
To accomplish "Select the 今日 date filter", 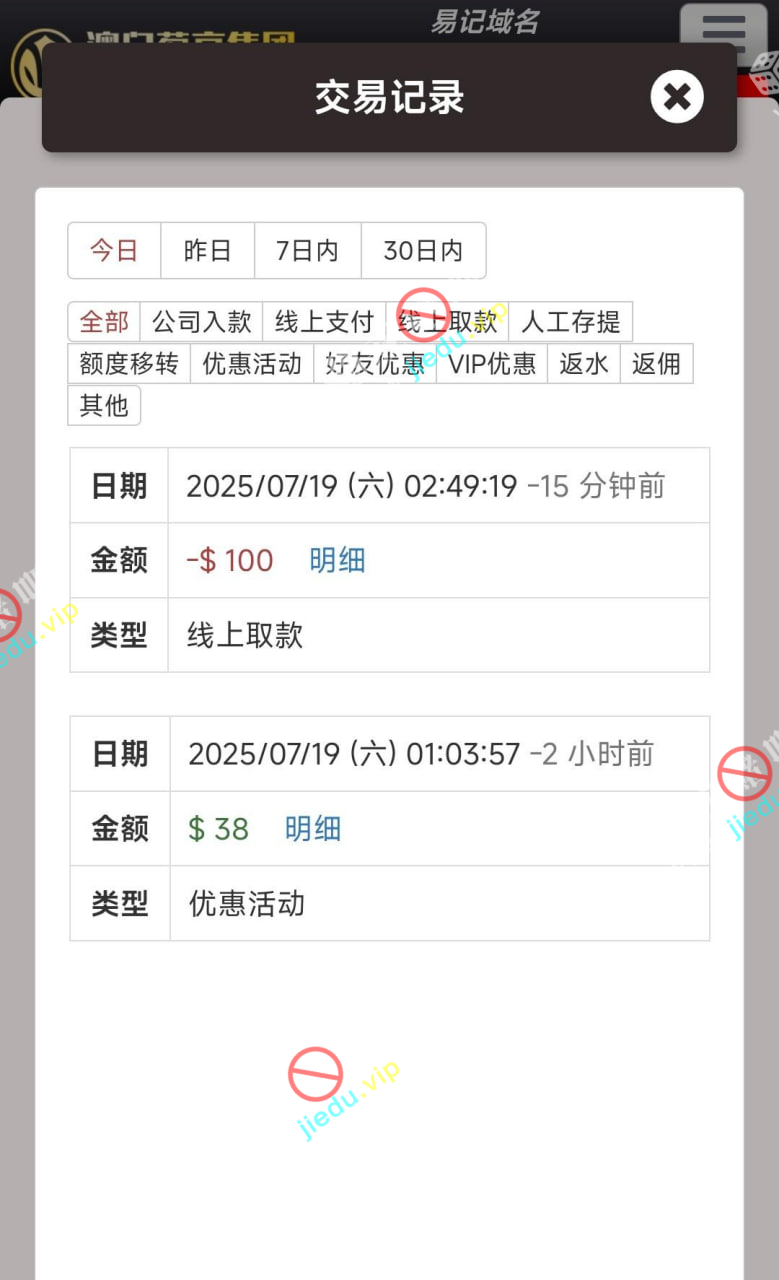I will pos(114,250).
